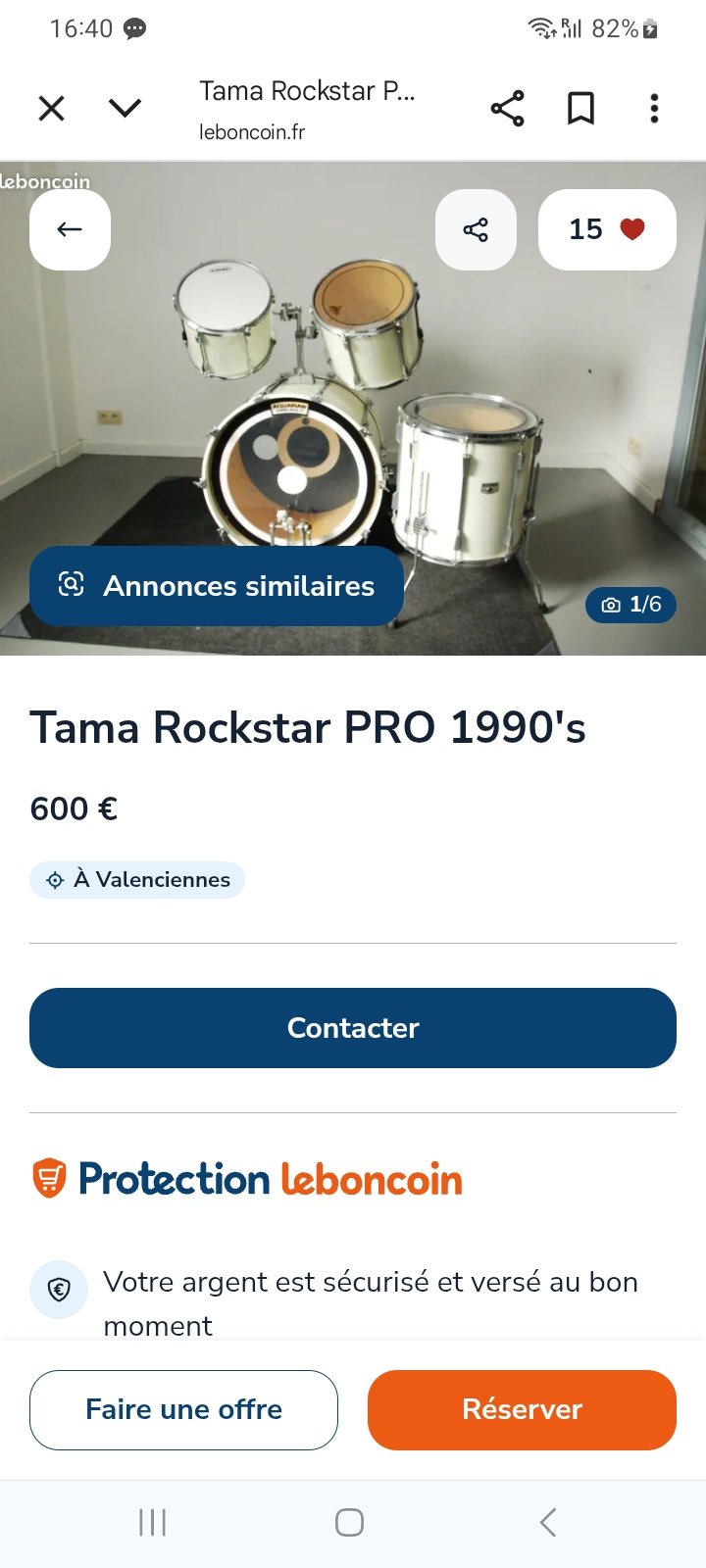Tap the Contacter button

pos(353,1028)
